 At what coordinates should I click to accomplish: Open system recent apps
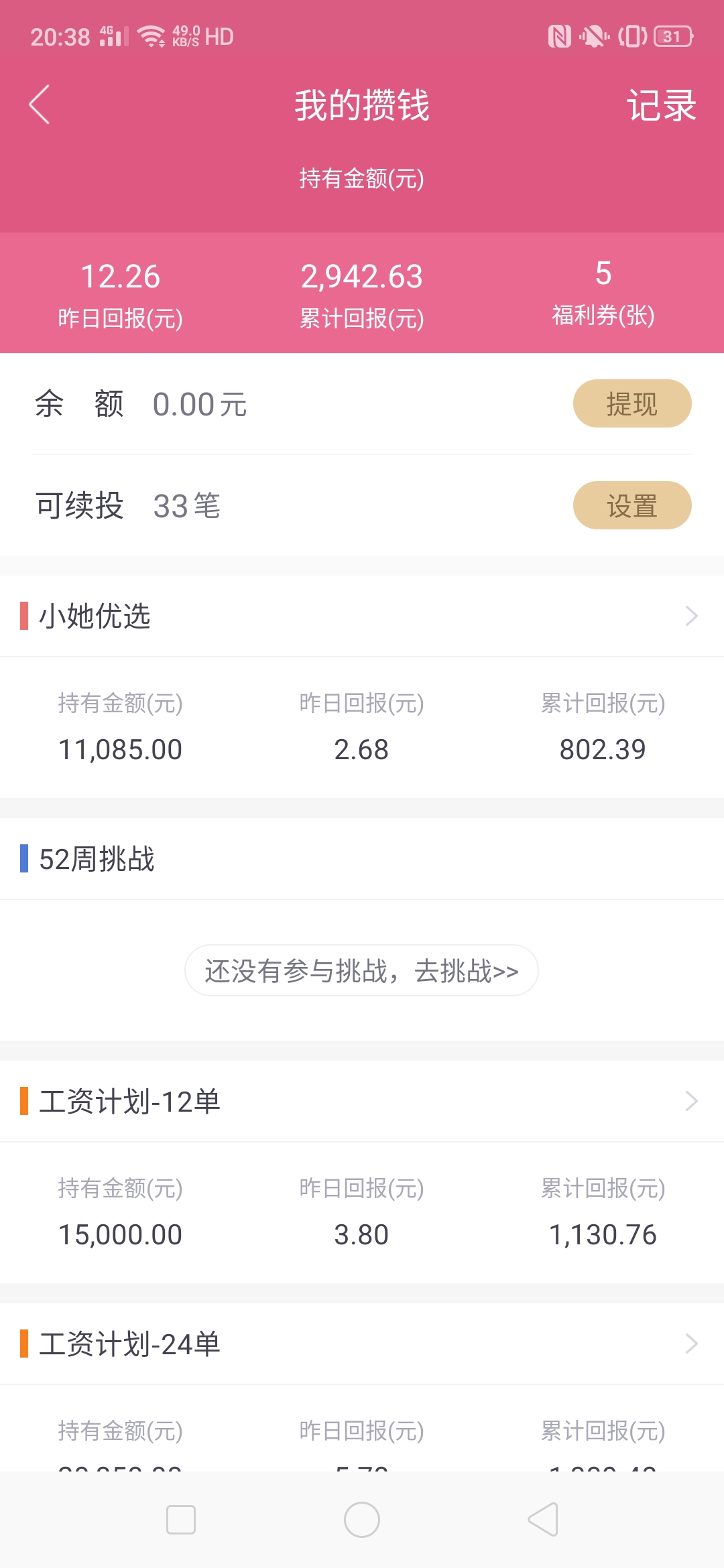pos(181,1520)
